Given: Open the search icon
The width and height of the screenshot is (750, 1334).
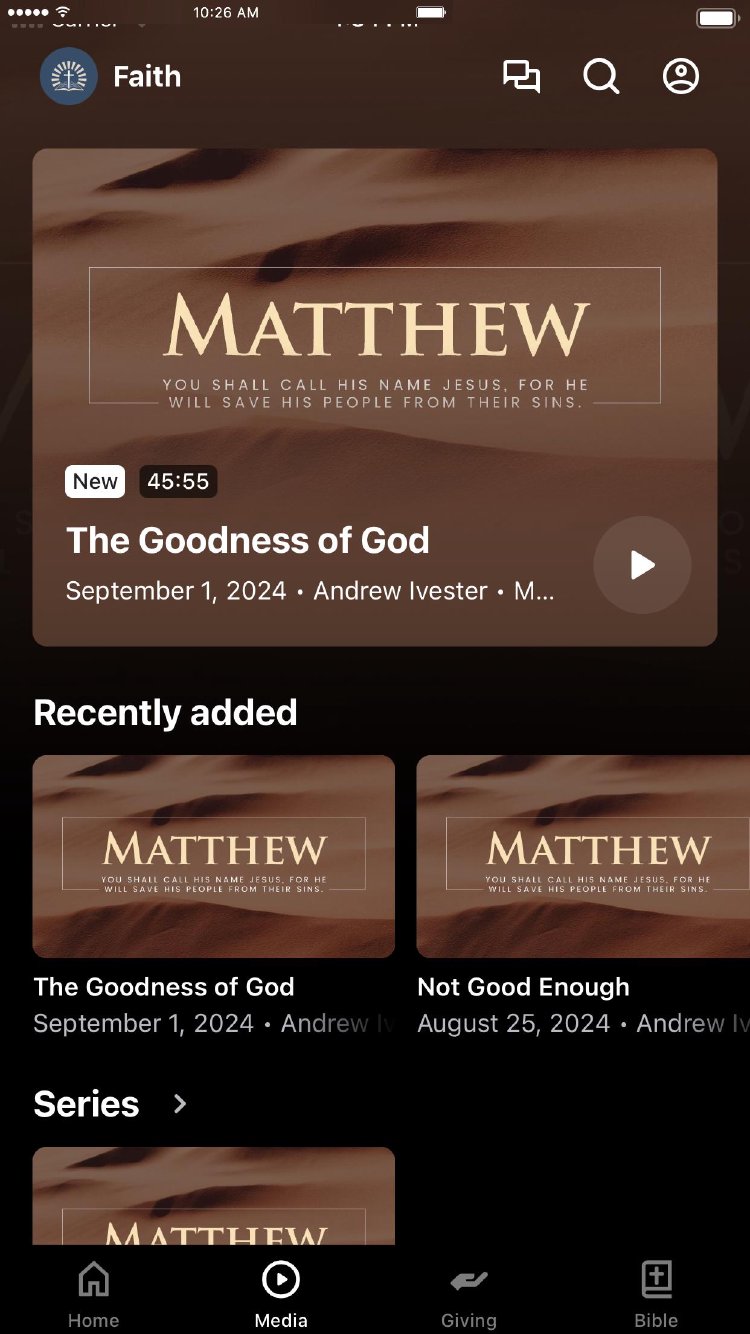Looking at the screenshot, I should [x=601, y=77].
